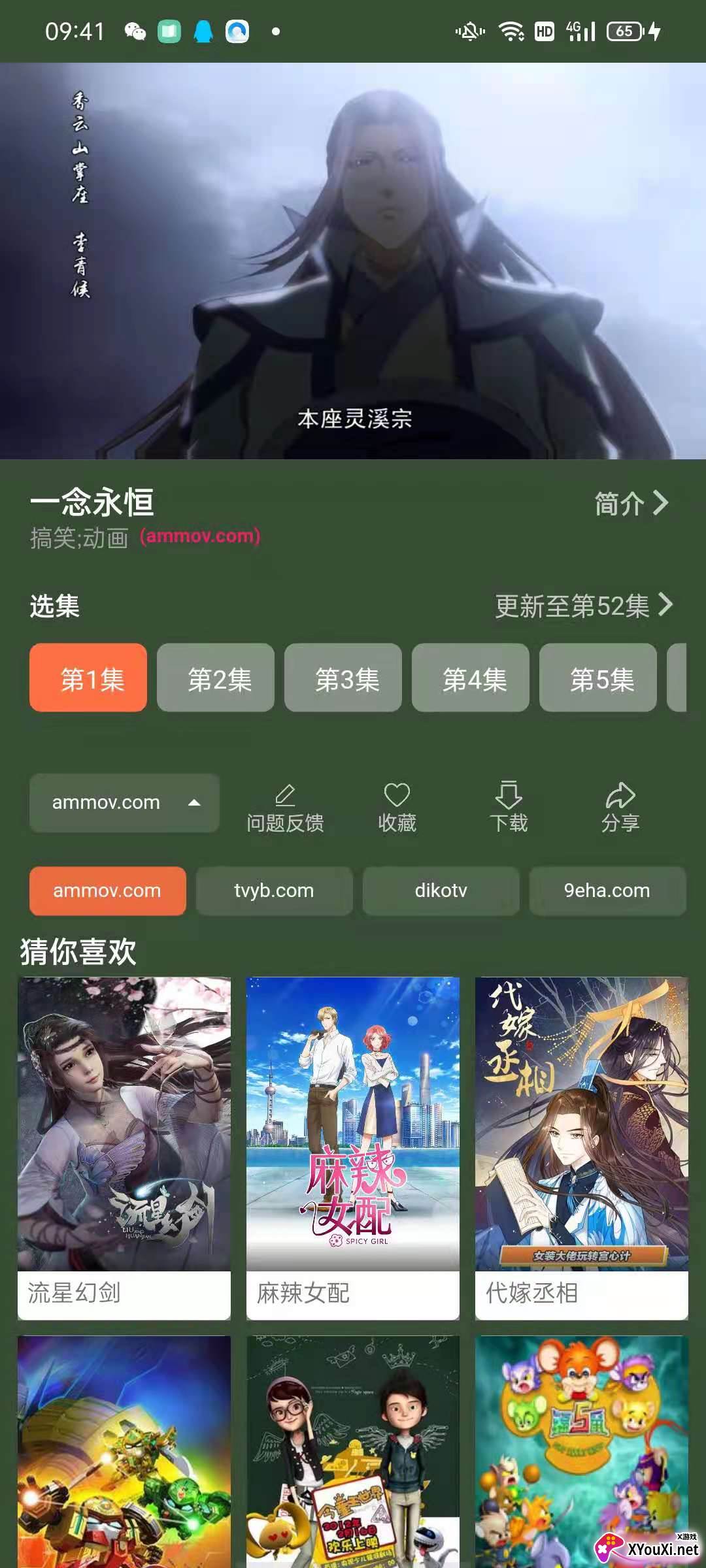Select episode 第2集
This screenshot has height=1568, width=706.
[216, 678]
